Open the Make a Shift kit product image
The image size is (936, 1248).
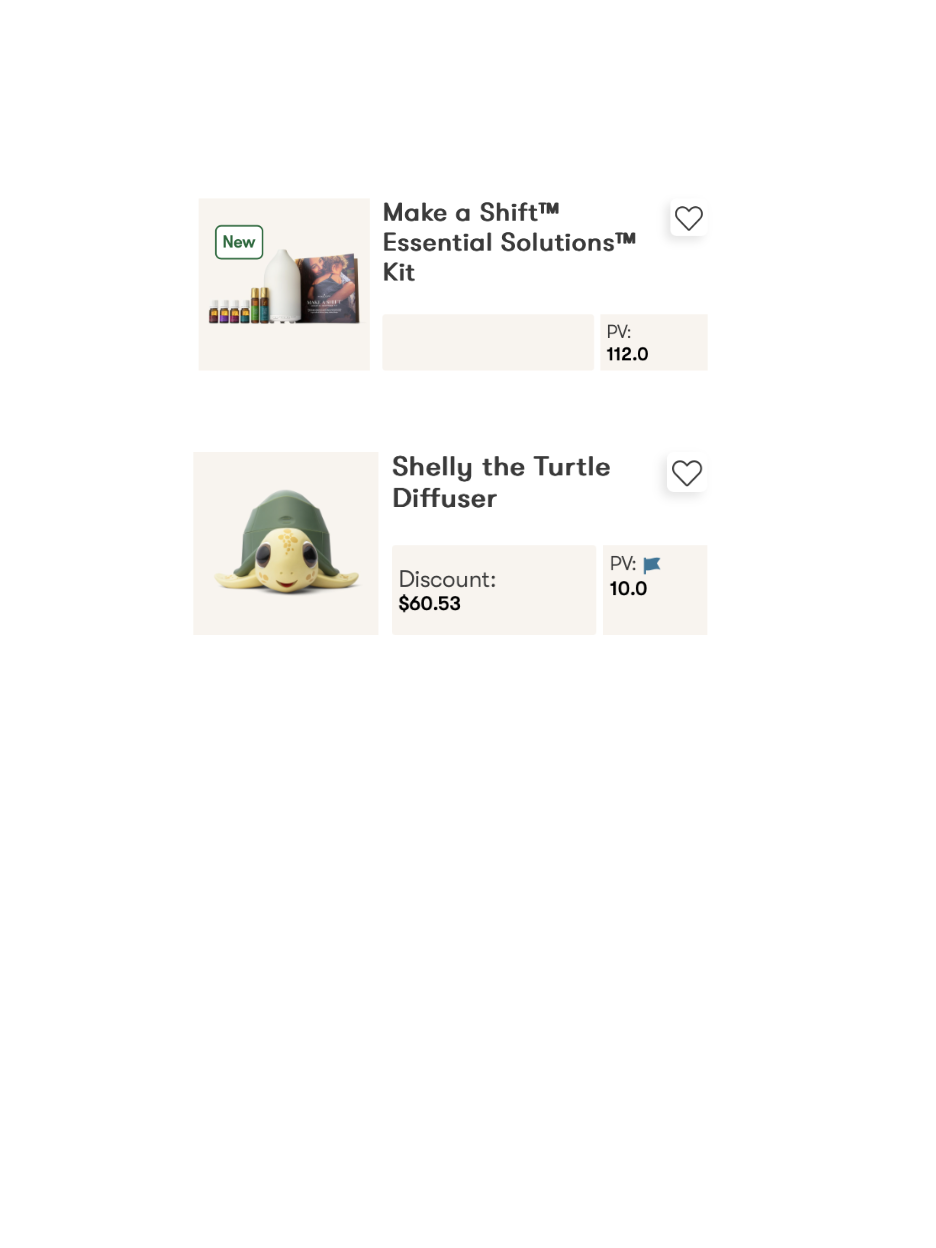[x=284, y=285]
